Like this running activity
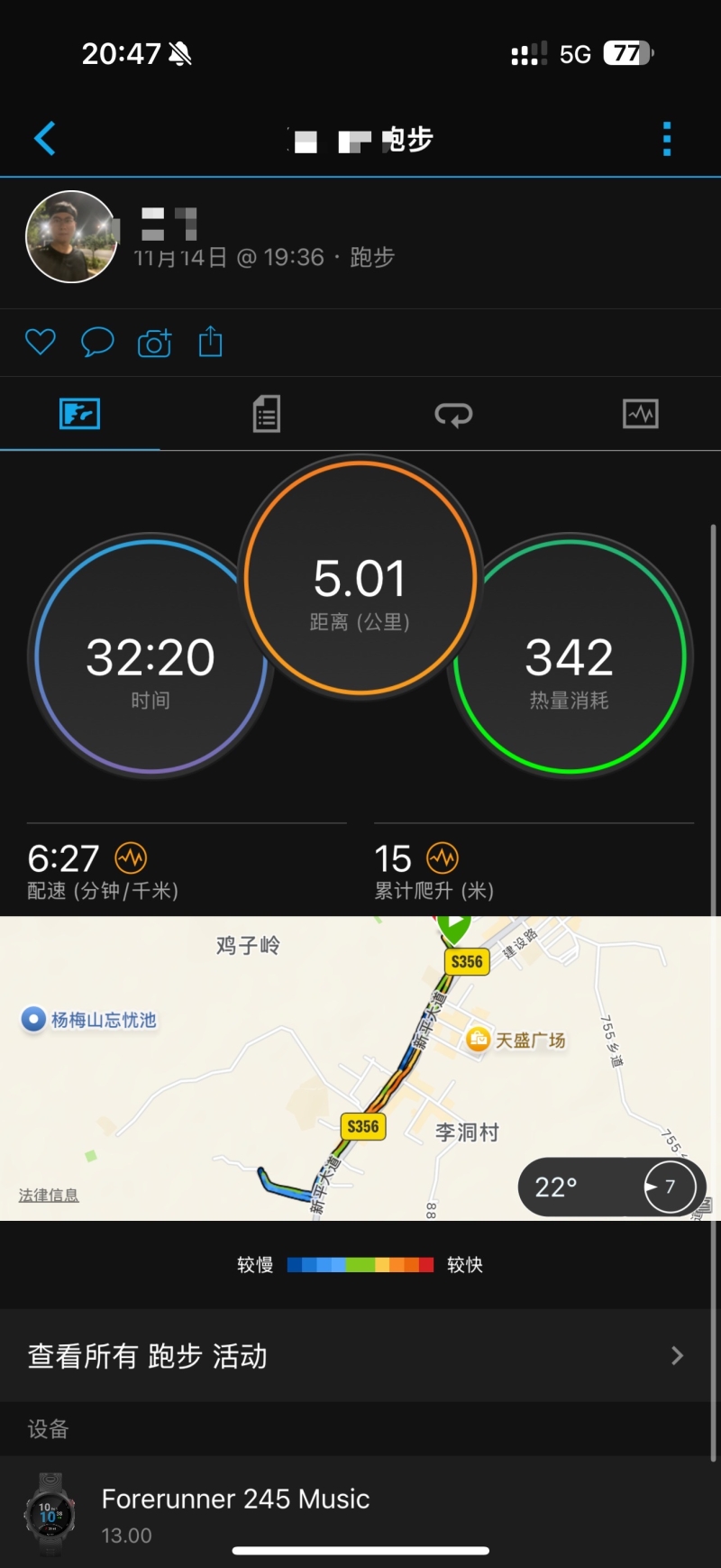Image resolution: width=721 pixels, height=1568 pixels. click(x=40, y=342)
